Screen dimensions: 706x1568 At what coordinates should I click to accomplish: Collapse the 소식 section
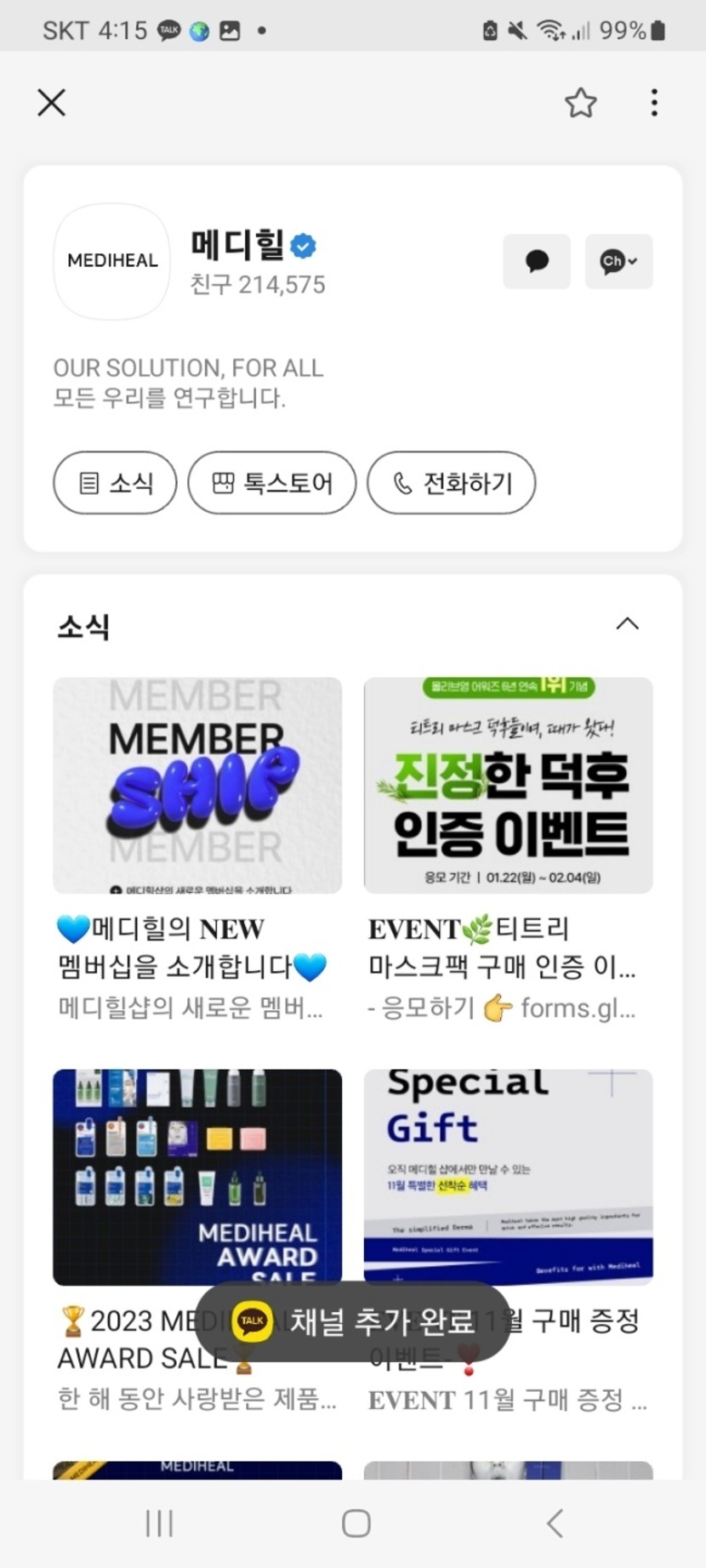(x=627, y=624)
